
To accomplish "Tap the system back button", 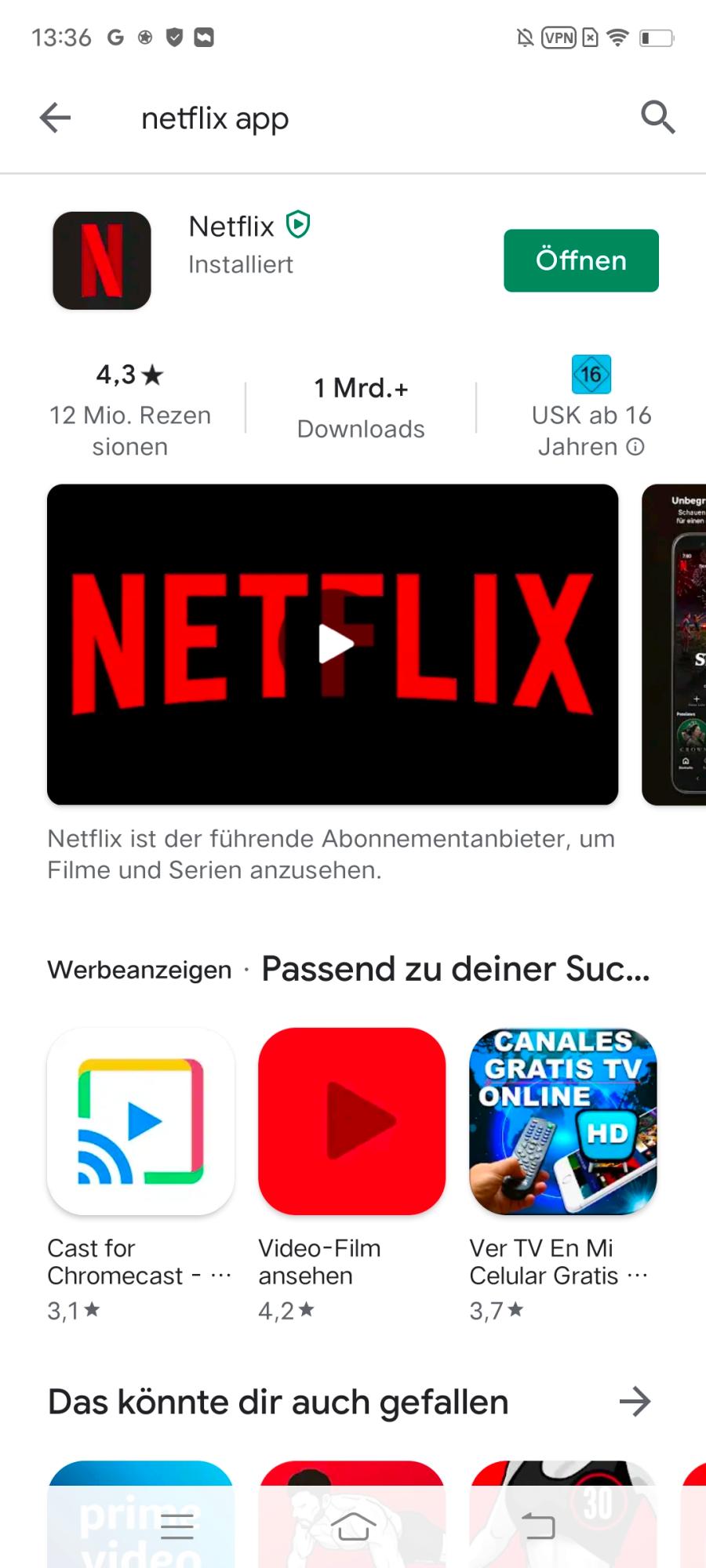I will tap(538, 1526).
